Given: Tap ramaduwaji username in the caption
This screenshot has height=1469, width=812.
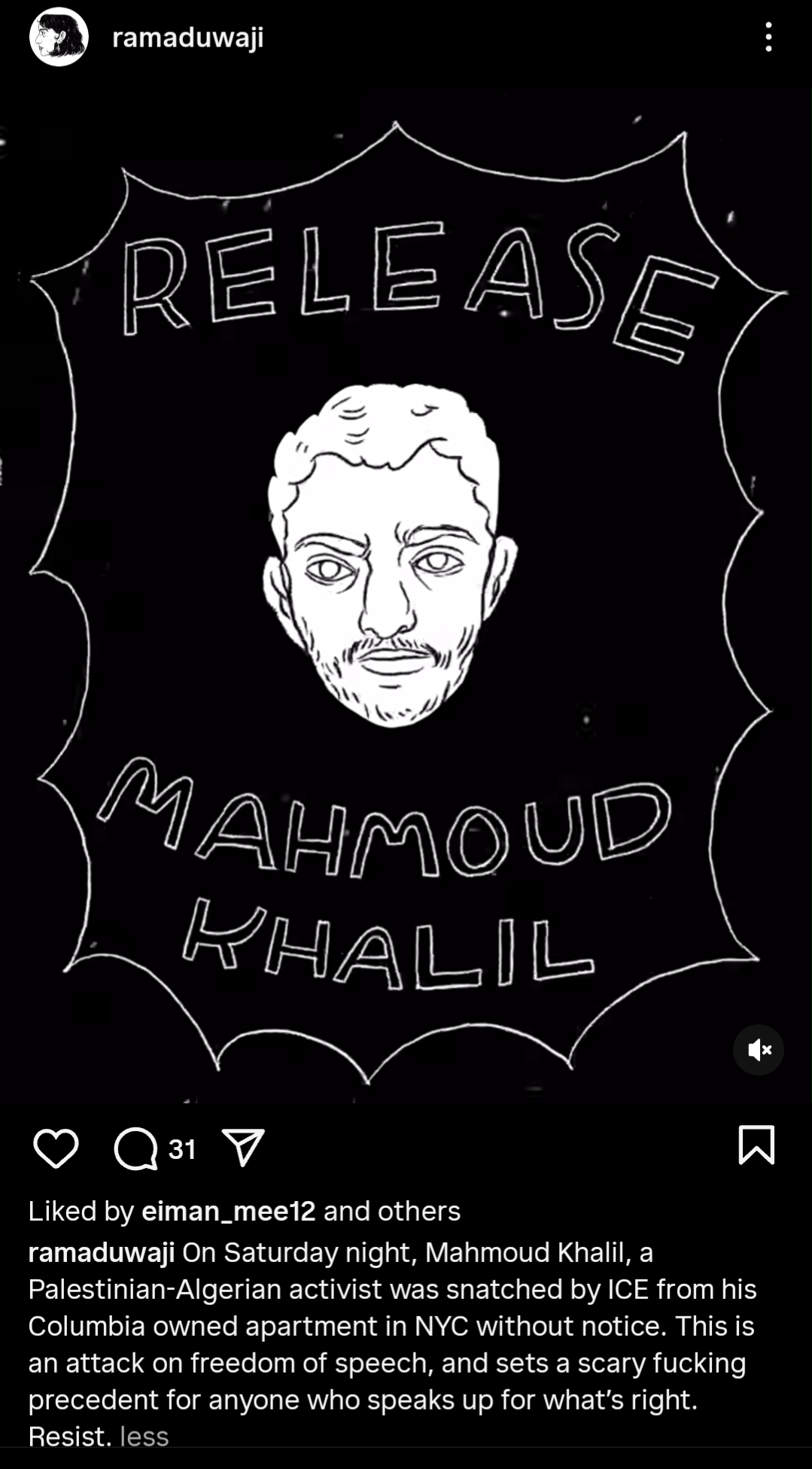Looking at the screenshot, I should click(102, 1252).
